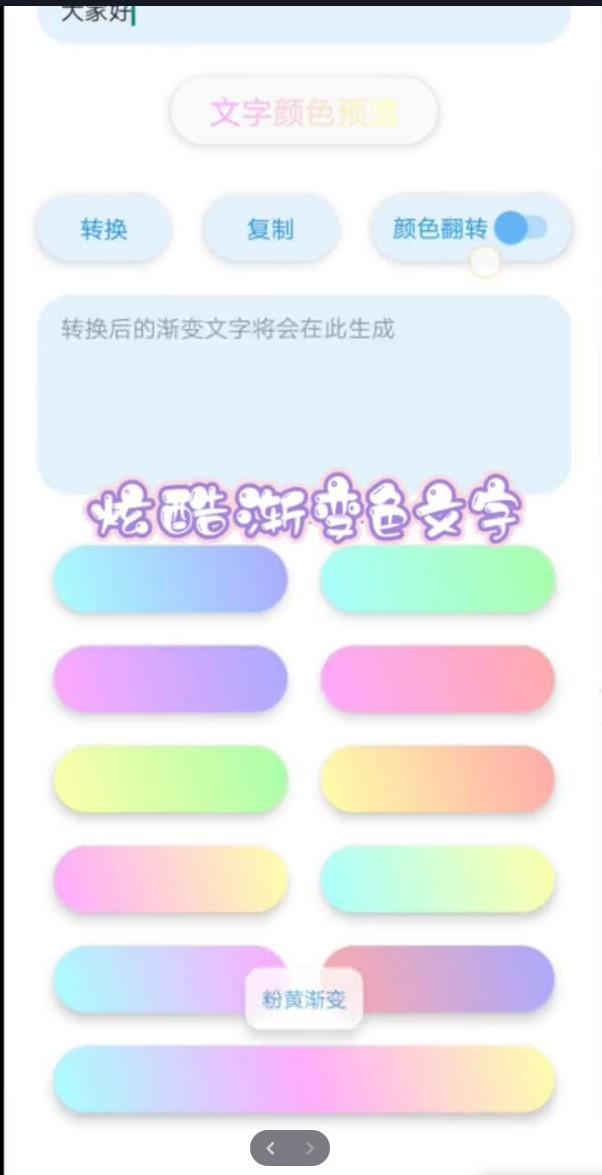The width and height of the screenshot is (602, 1175).
Task: Tap the left arrow in bottom pill
Action: 271,1148
